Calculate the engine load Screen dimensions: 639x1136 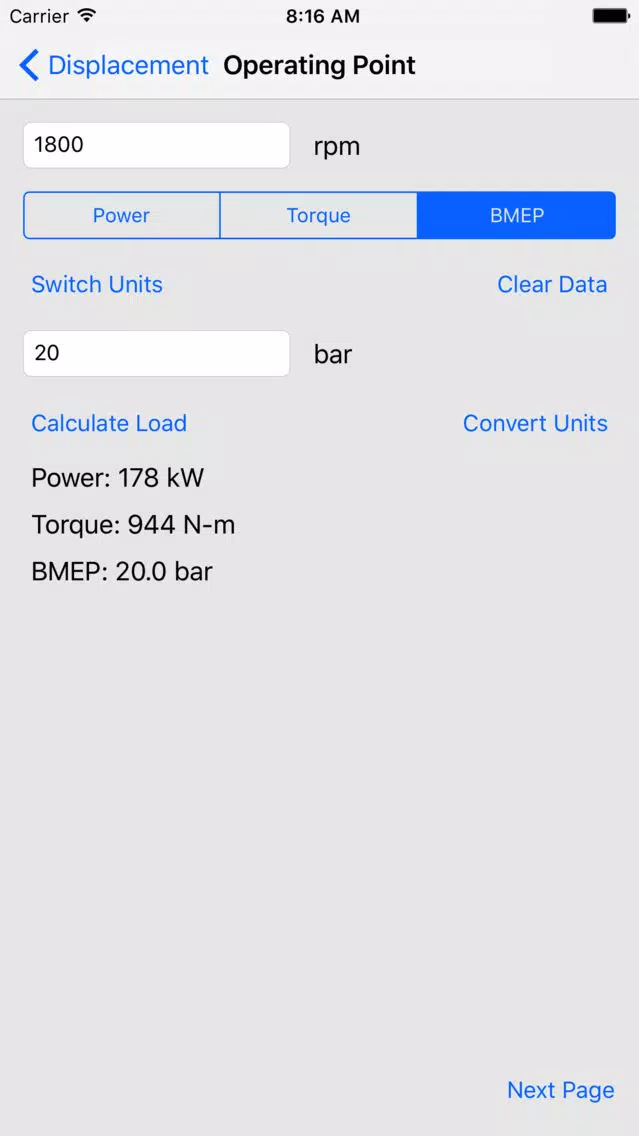[109, 423]
